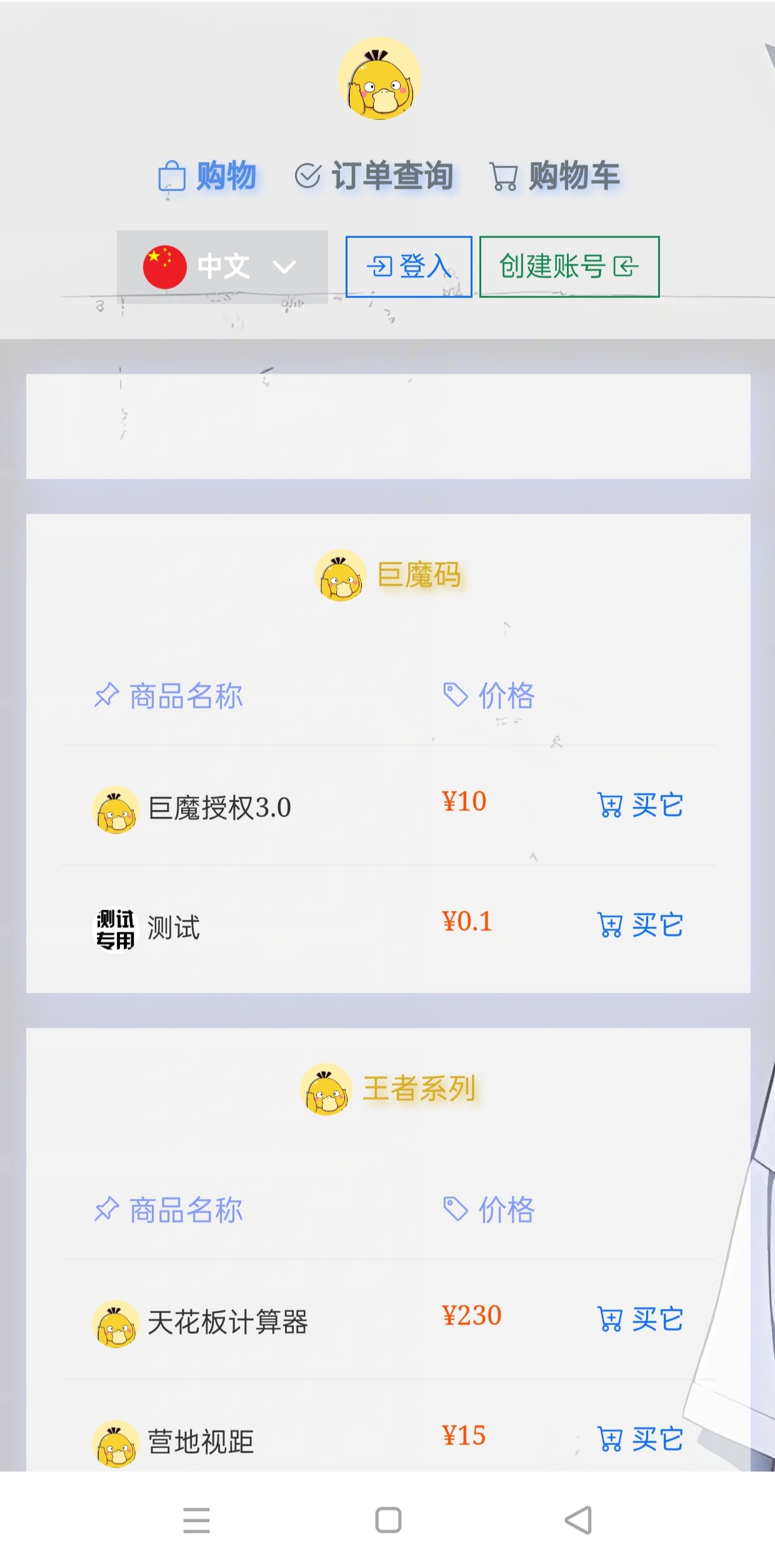
Task: Tap 买它 for the 测试 item
Action: point(640,925)
